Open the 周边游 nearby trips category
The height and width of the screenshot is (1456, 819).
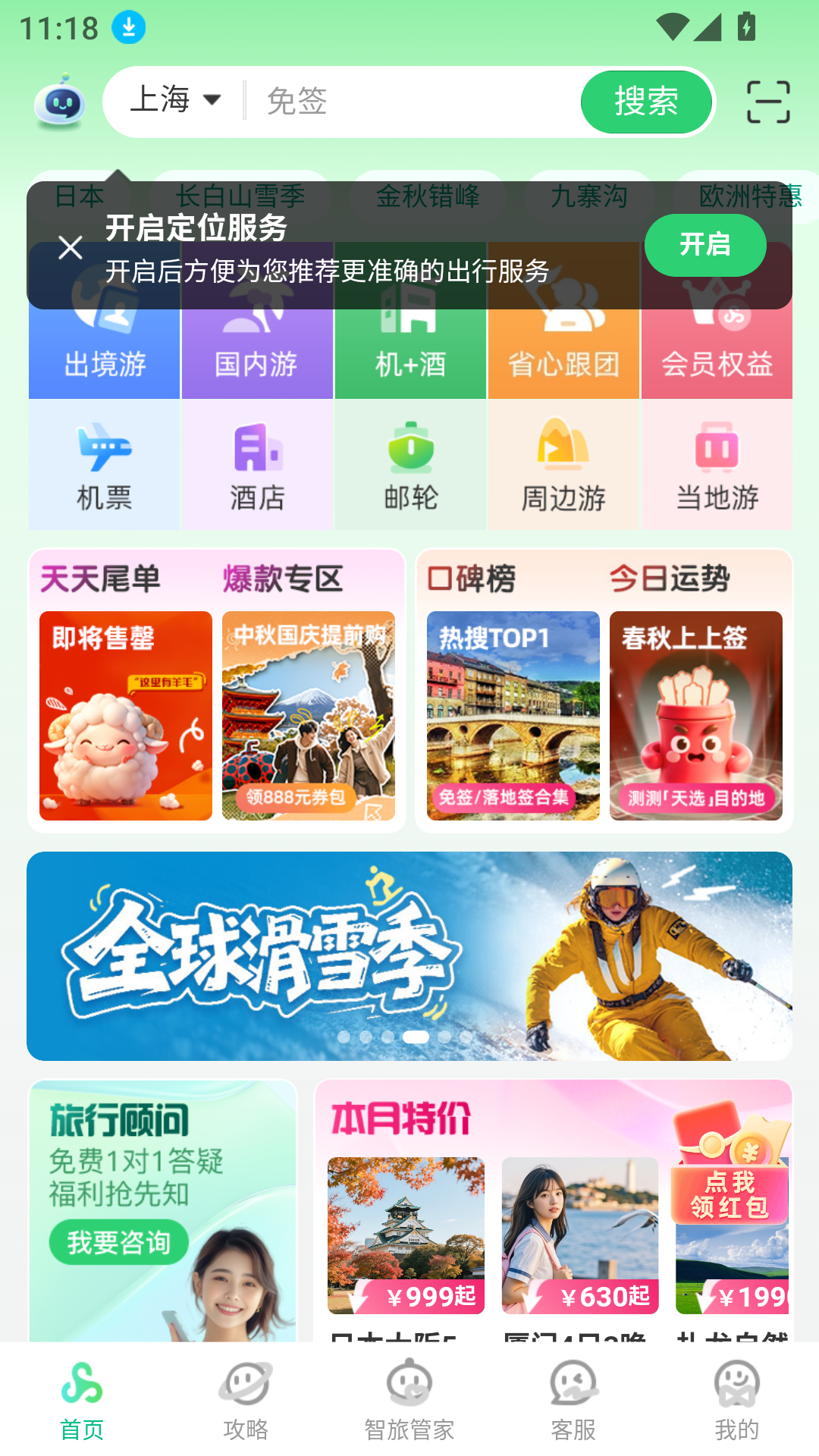pos(563,466)
